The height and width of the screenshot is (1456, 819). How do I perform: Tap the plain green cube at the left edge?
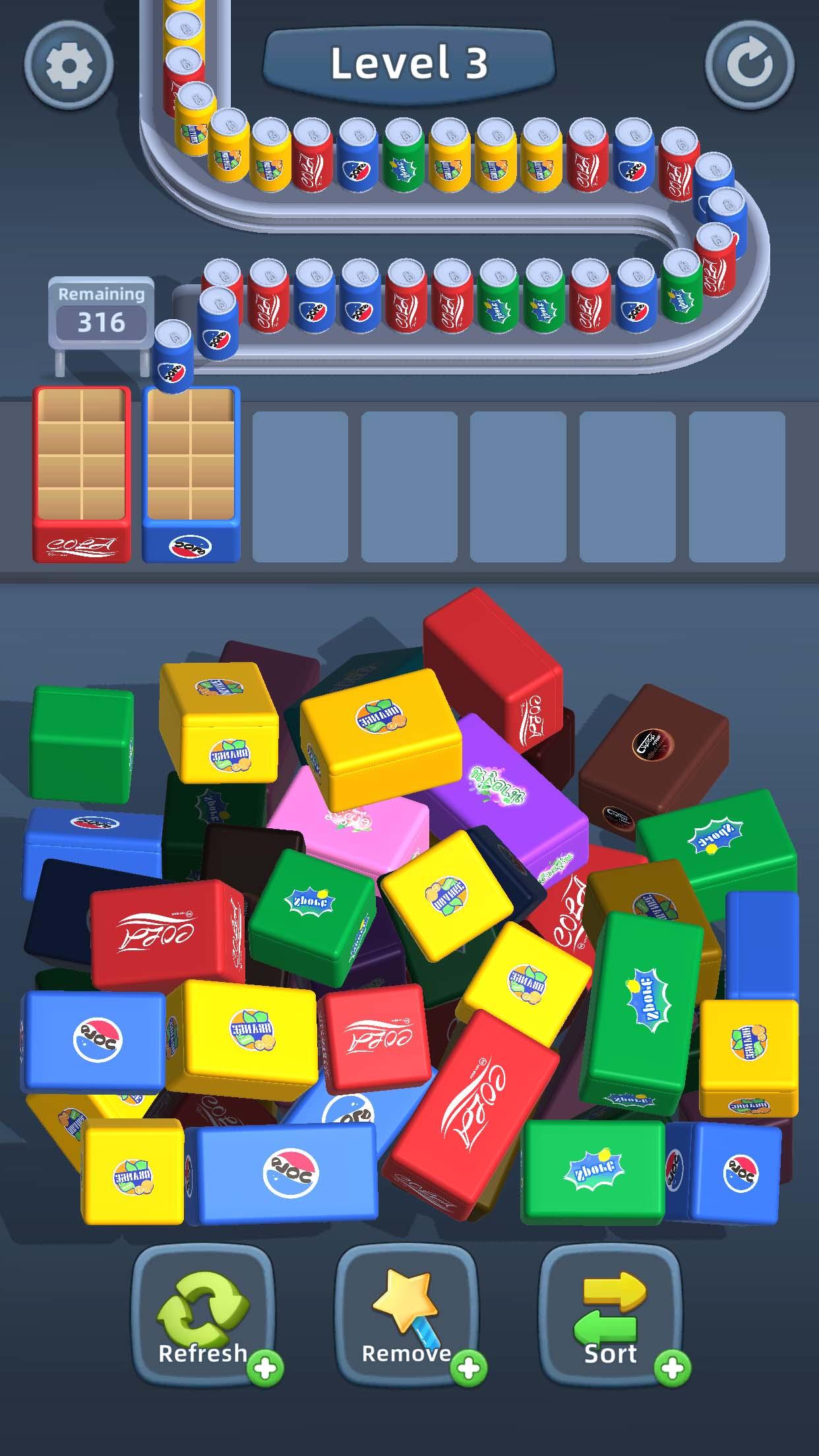[x=80, y=742]
